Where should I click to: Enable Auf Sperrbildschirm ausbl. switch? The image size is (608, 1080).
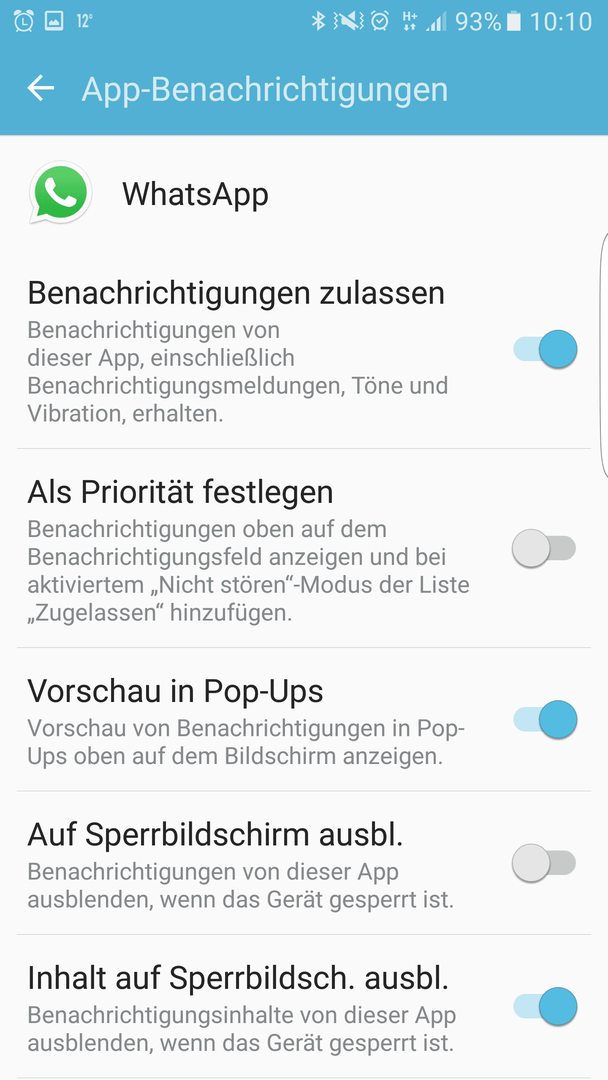point(544,862)
